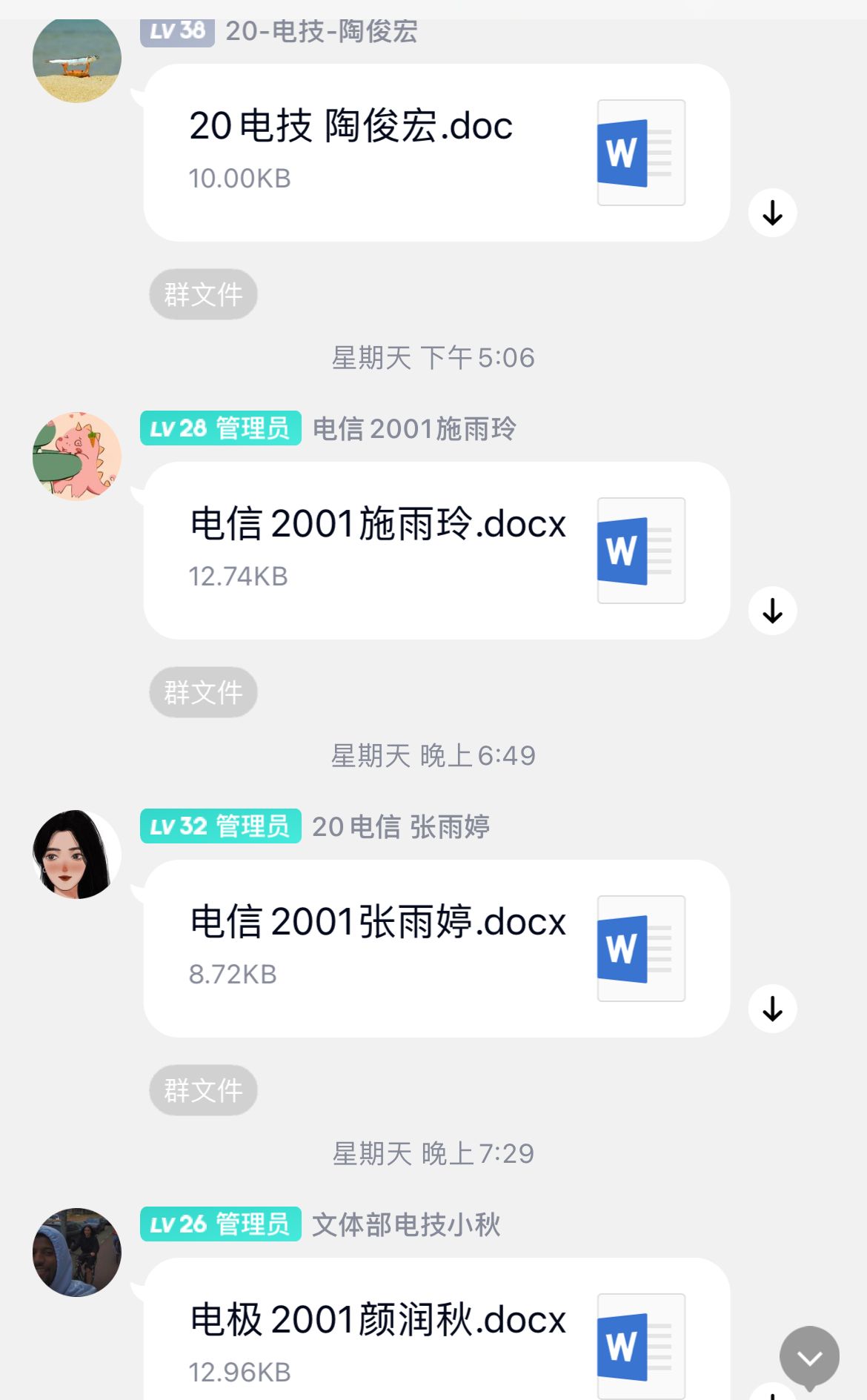Download 20电技 陶俊宏.doc via arrow icon
Image resolution: width=867 pixels, height=1400 pixels.
point(772,213)
